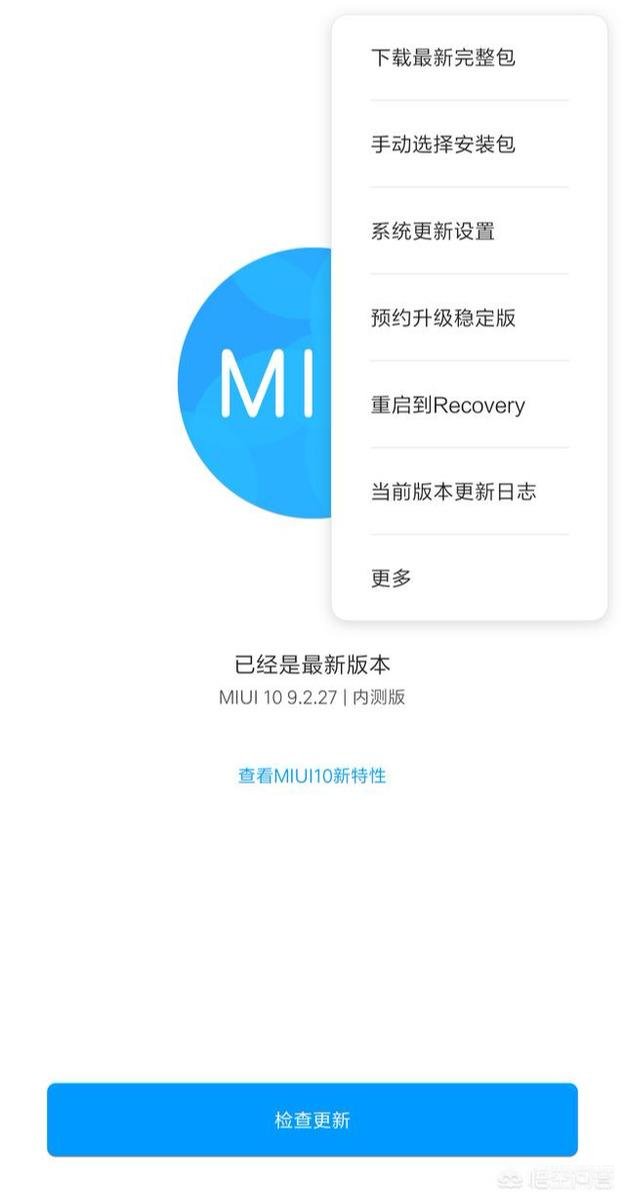Select 下载最新完整包 from the menu
The width and height of the screenshot is (625, 1200).
click(443, 58)
